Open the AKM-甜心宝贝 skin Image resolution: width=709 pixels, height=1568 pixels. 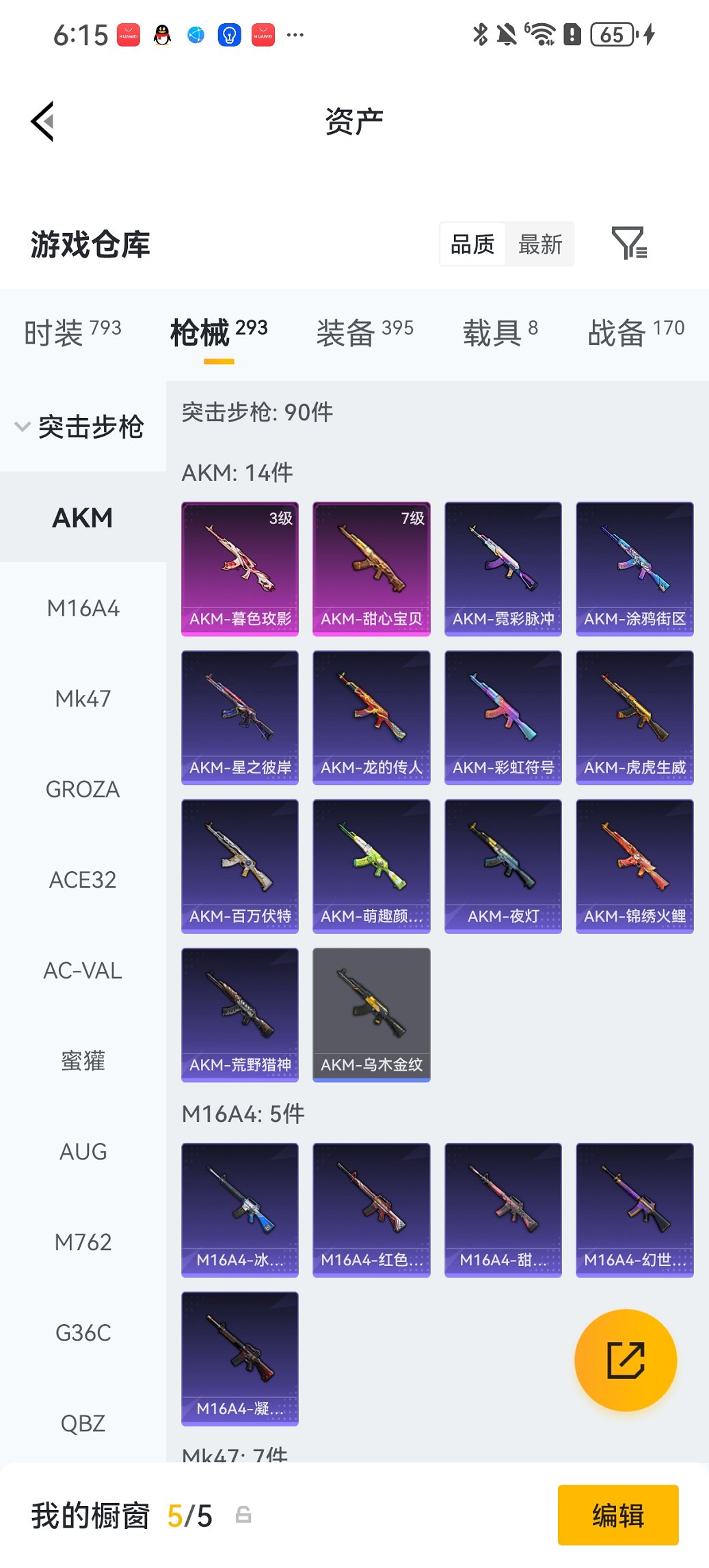point(371,568)
